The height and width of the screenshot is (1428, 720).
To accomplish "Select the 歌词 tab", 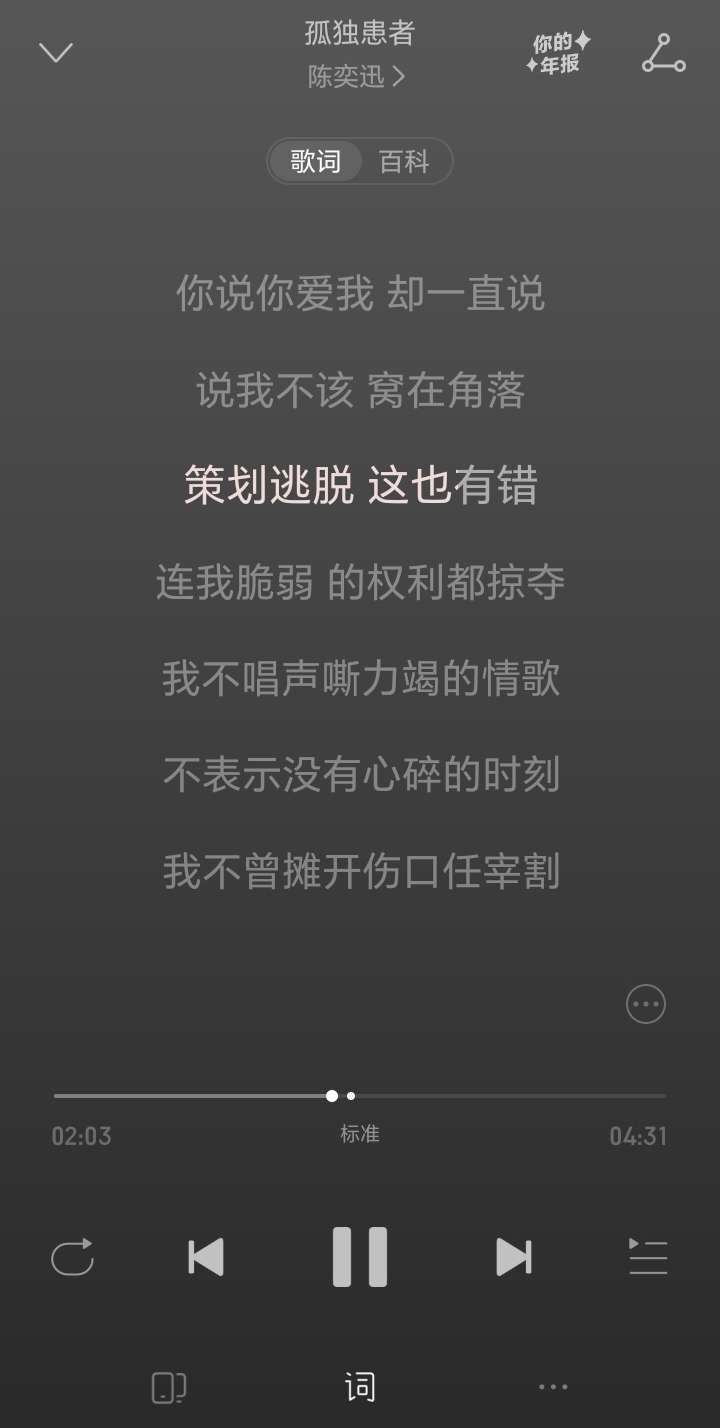I will tap(316, 162).
